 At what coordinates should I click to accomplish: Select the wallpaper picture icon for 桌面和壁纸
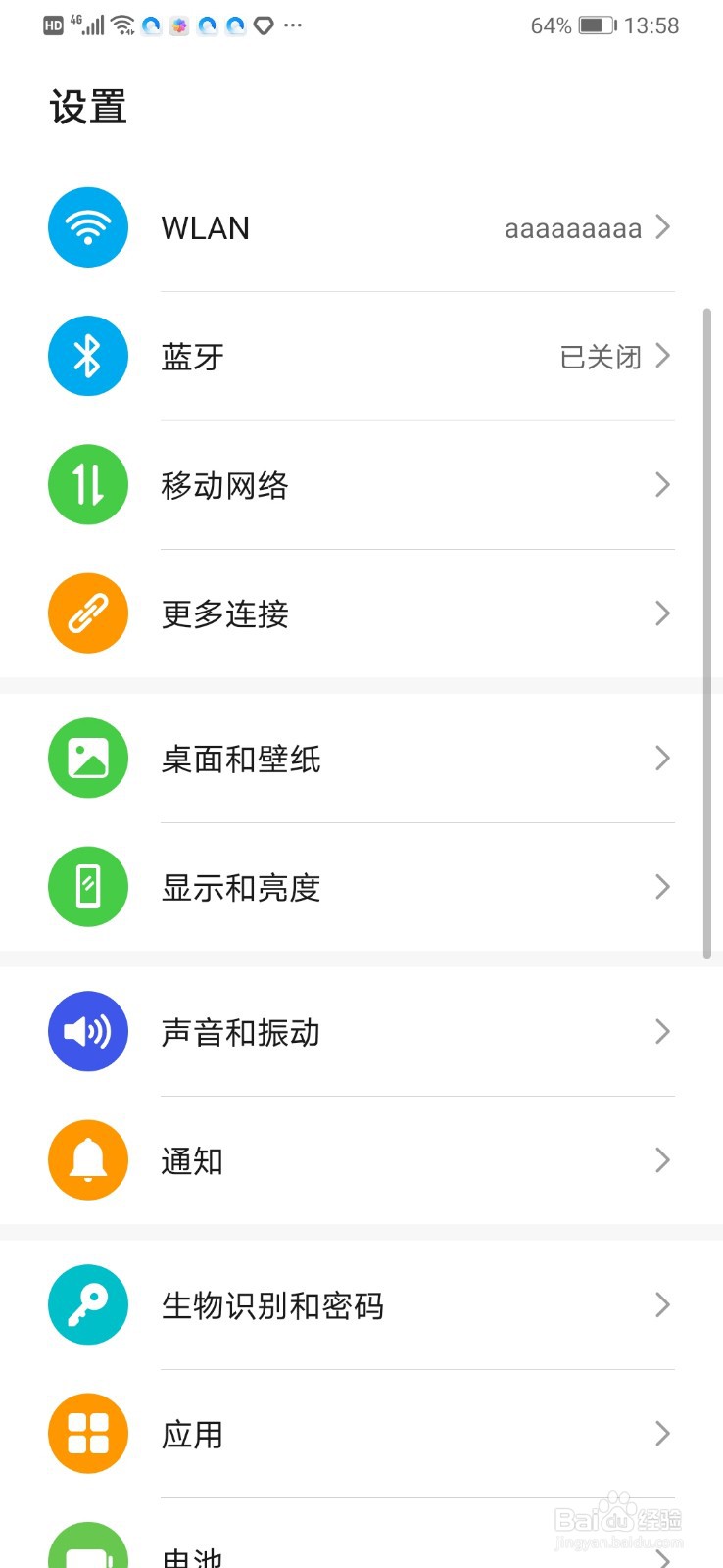click(x=87, y=758)
